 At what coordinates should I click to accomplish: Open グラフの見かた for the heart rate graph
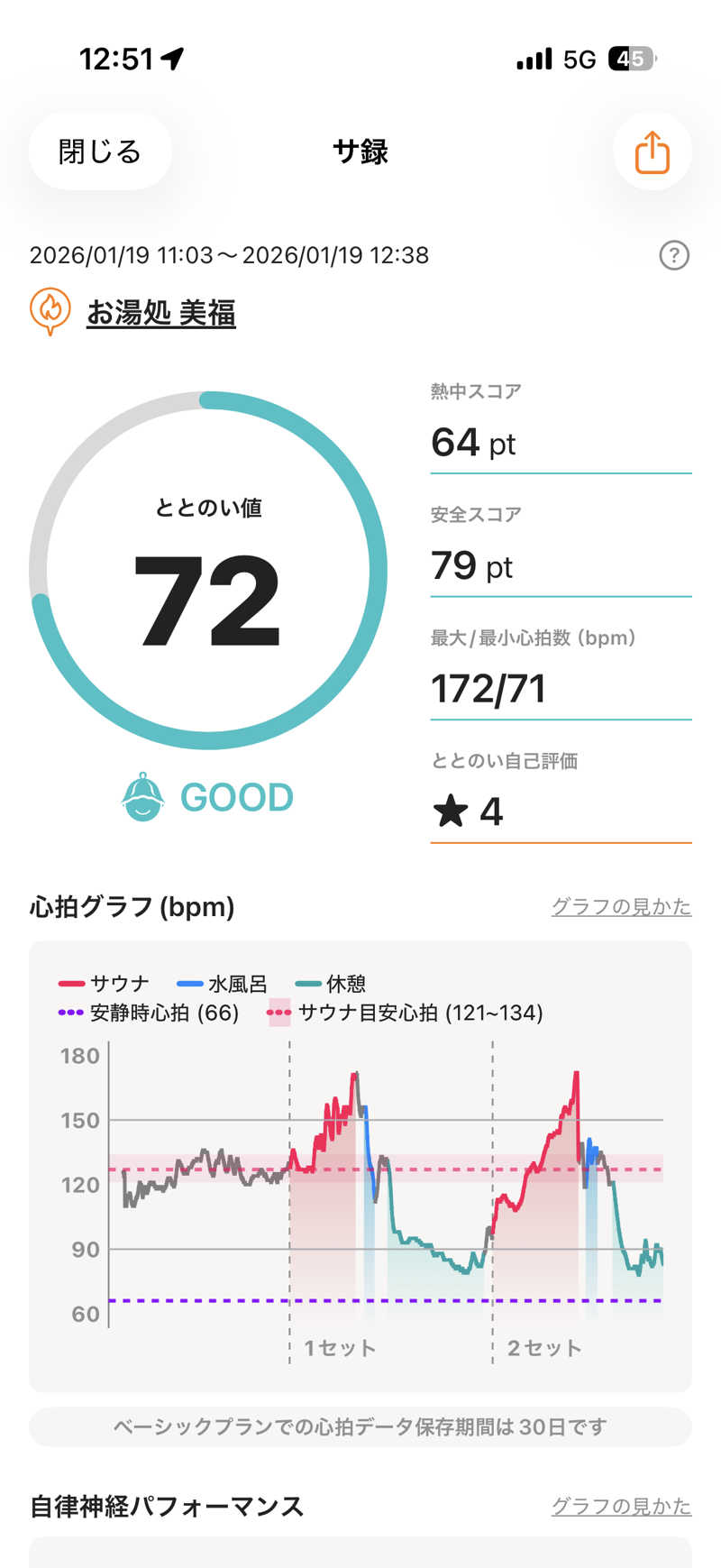pyautogui.click(x=621, y=906)
